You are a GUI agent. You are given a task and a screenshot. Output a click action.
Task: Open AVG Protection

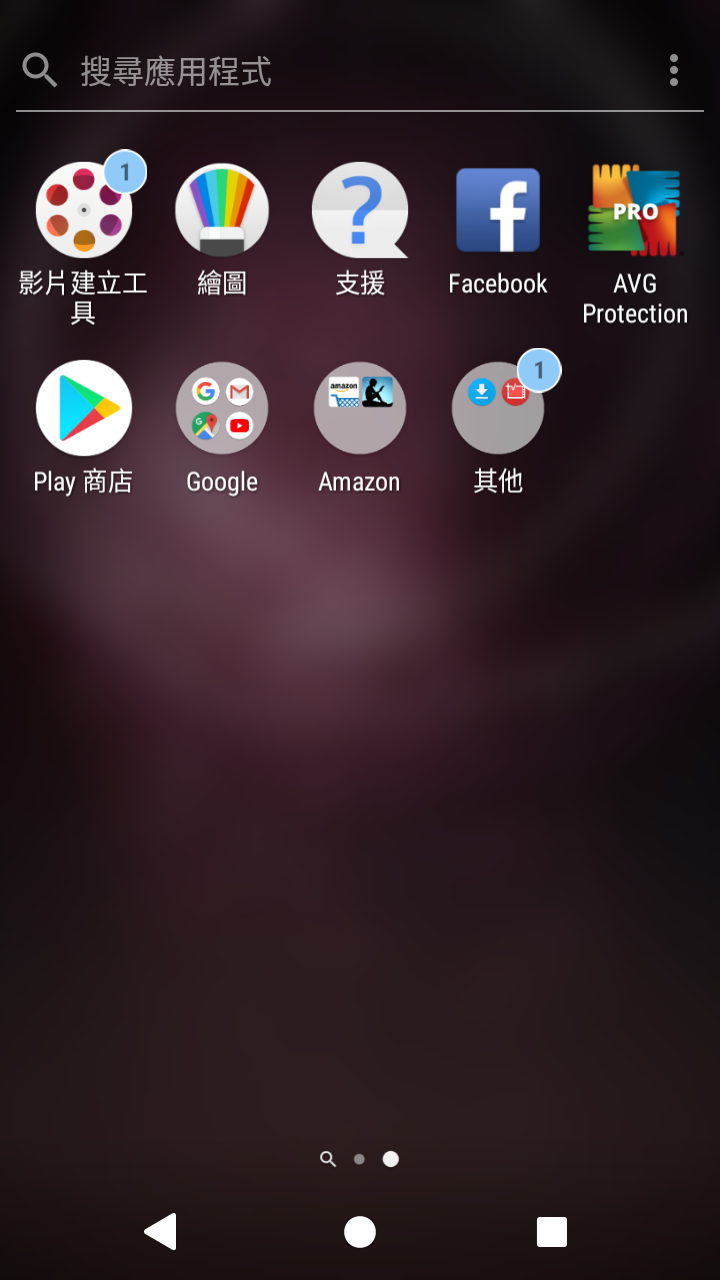(635, 210)
